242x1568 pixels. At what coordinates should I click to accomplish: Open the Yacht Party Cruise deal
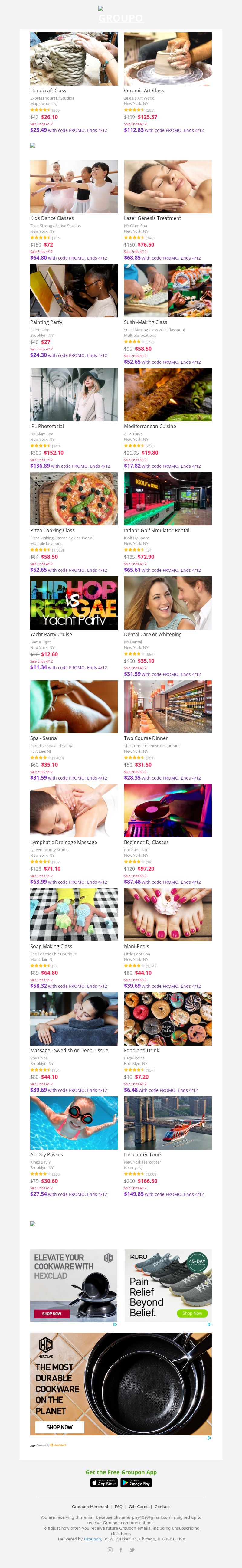click(x=74, y=603)
